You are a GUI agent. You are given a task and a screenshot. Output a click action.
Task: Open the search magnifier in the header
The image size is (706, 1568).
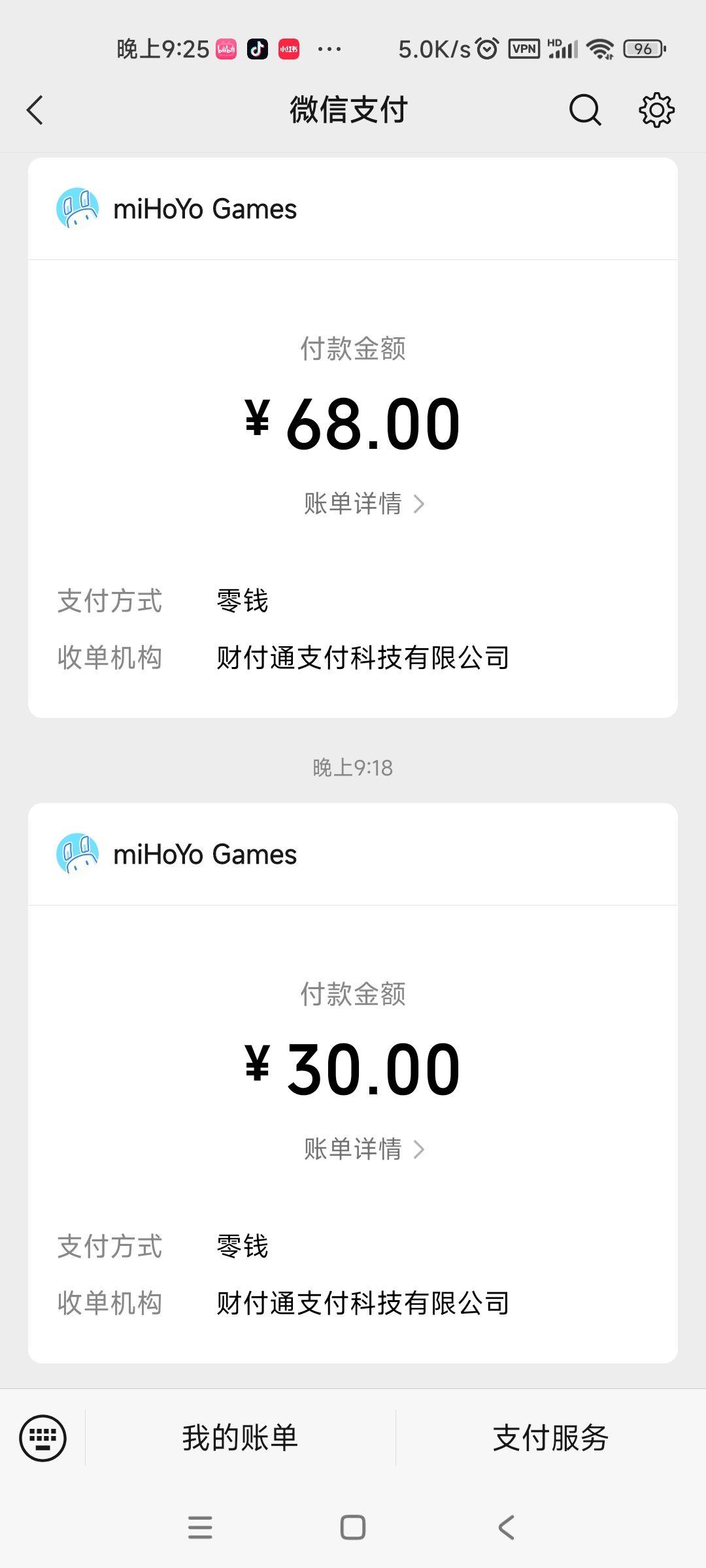[585, 110]
